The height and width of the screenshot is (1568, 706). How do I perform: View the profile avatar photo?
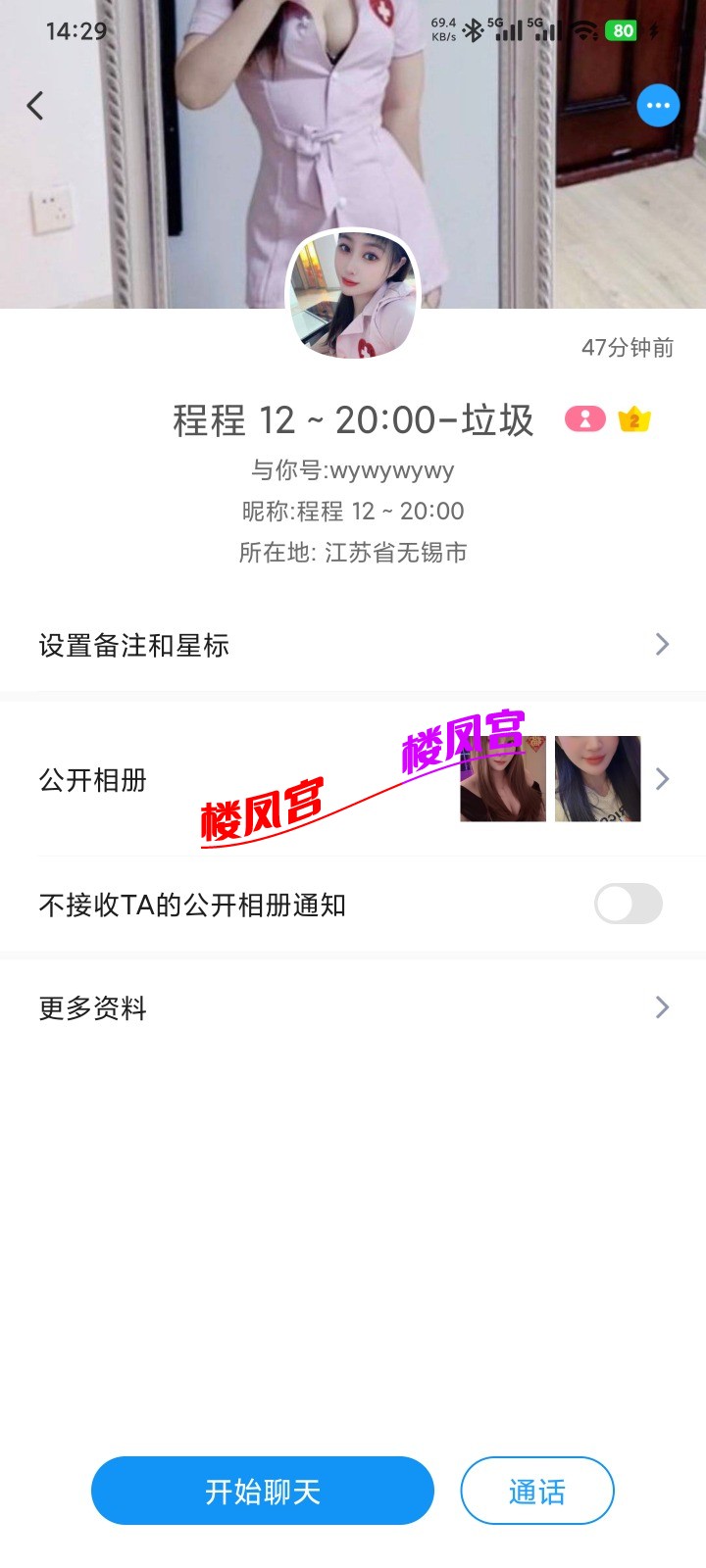pos(353,294)
